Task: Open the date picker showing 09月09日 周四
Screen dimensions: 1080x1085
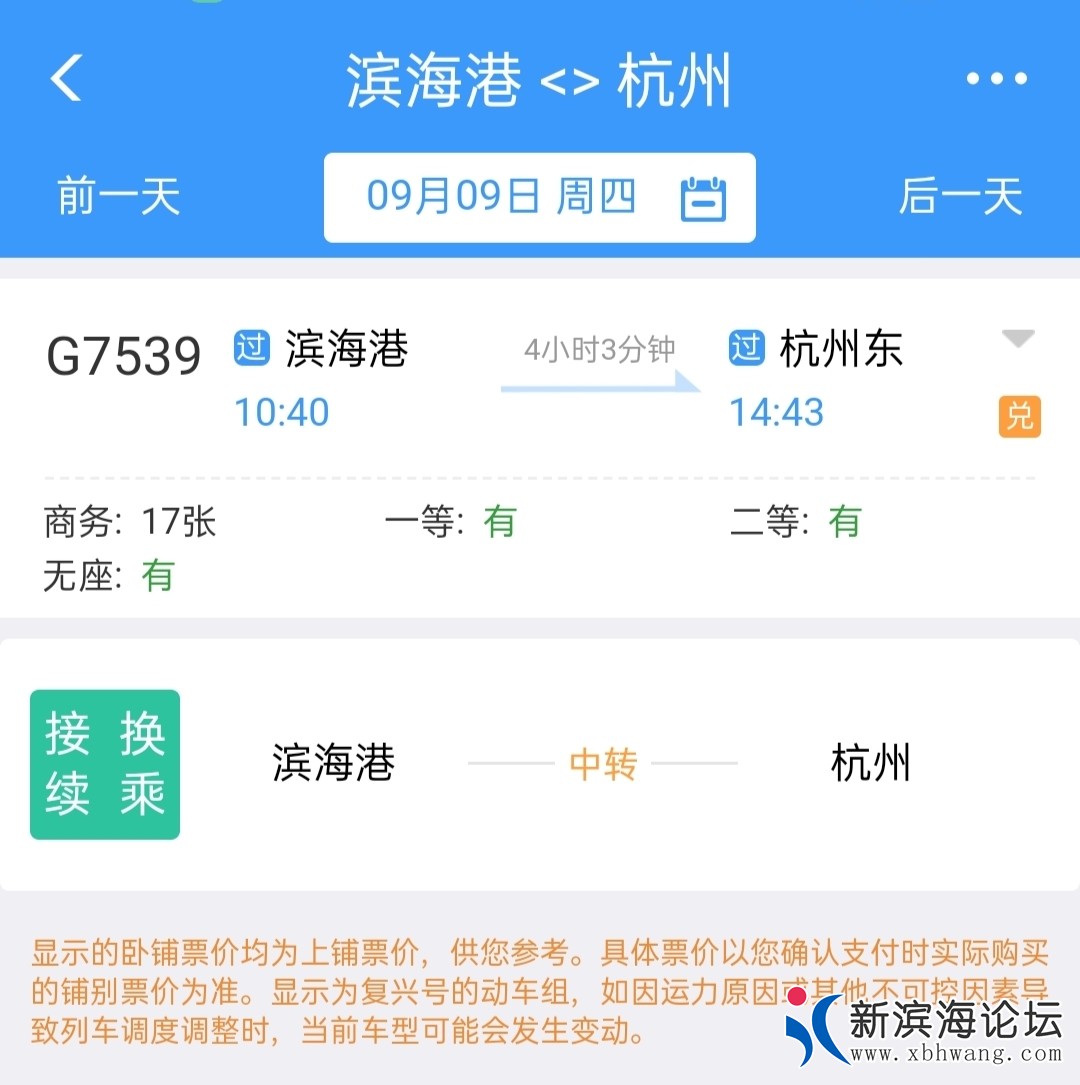Action: click(540, 197)
